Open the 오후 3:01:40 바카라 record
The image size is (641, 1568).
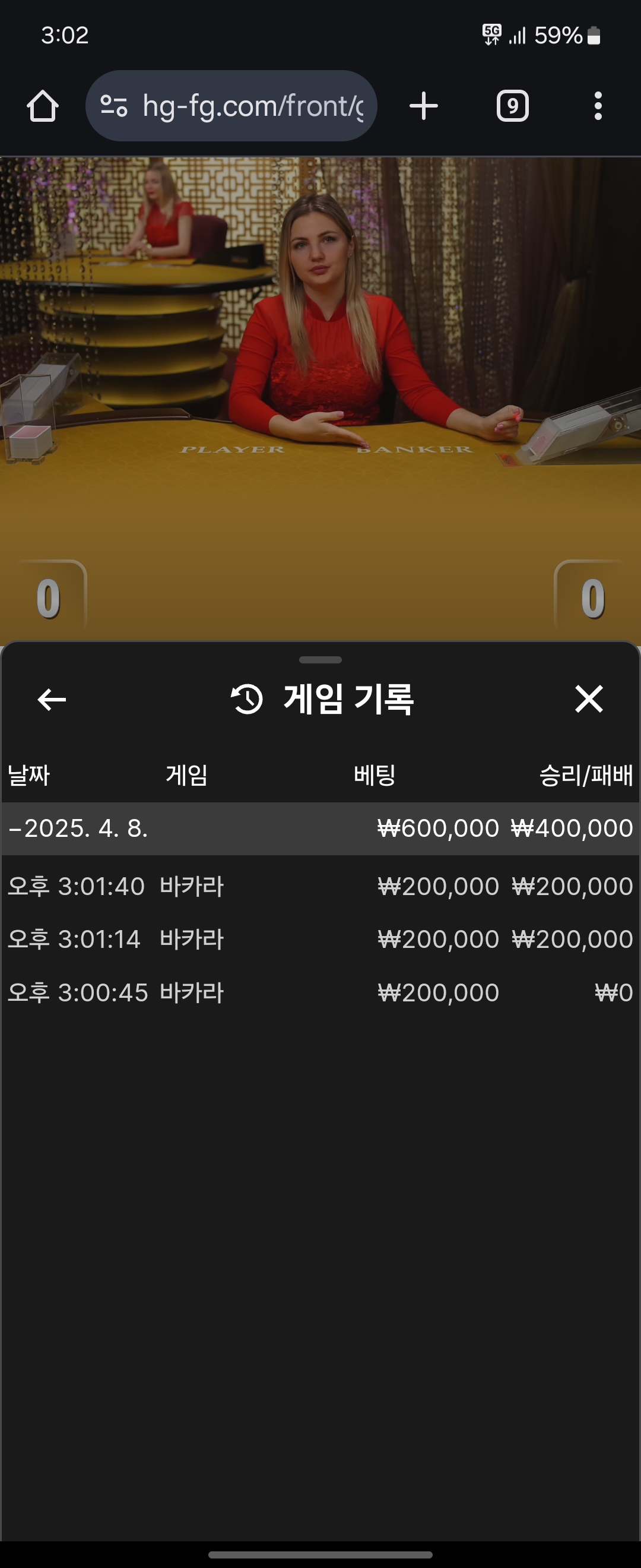click(320, 886)
